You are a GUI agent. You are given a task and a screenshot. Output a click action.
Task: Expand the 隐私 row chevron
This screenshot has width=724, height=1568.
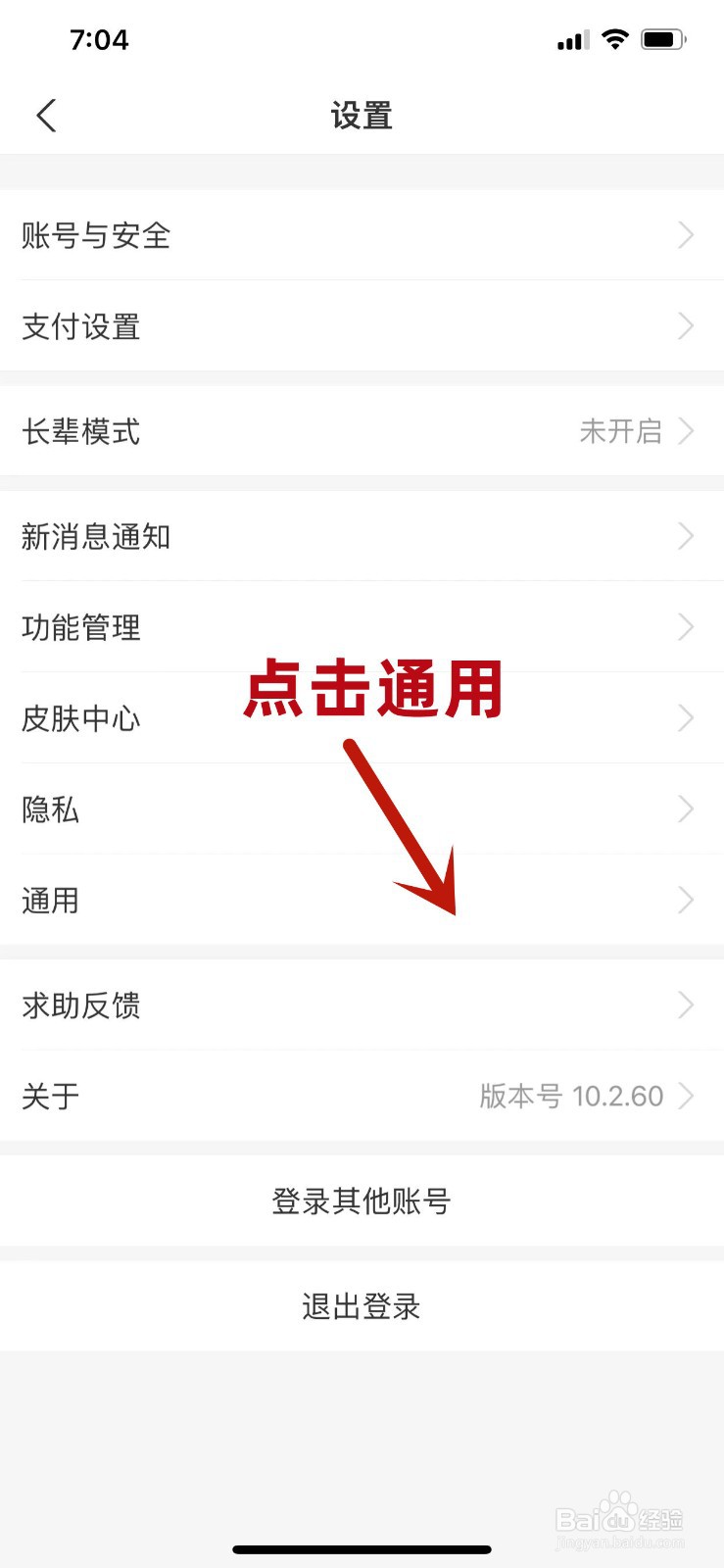tap(685, 808)
